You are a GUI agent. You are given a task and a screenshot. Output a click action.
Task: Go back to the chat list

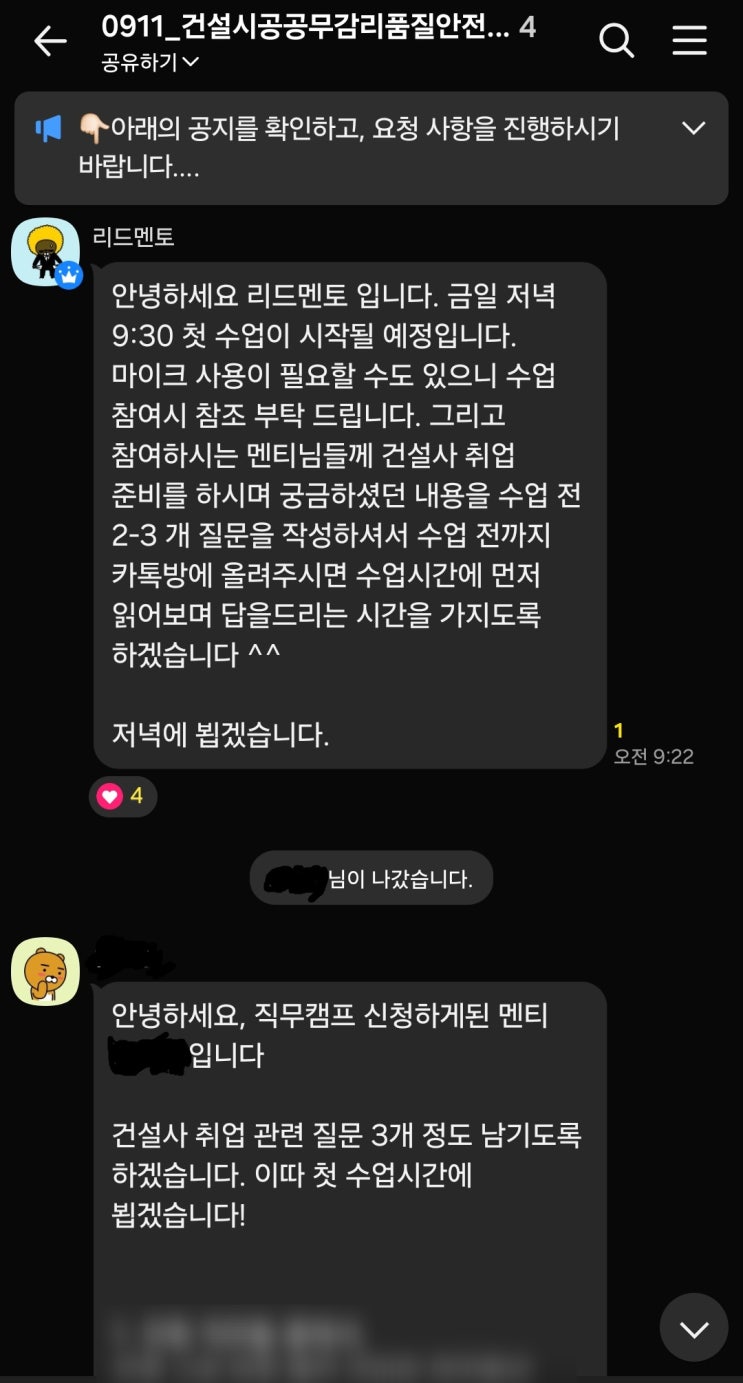49,41
